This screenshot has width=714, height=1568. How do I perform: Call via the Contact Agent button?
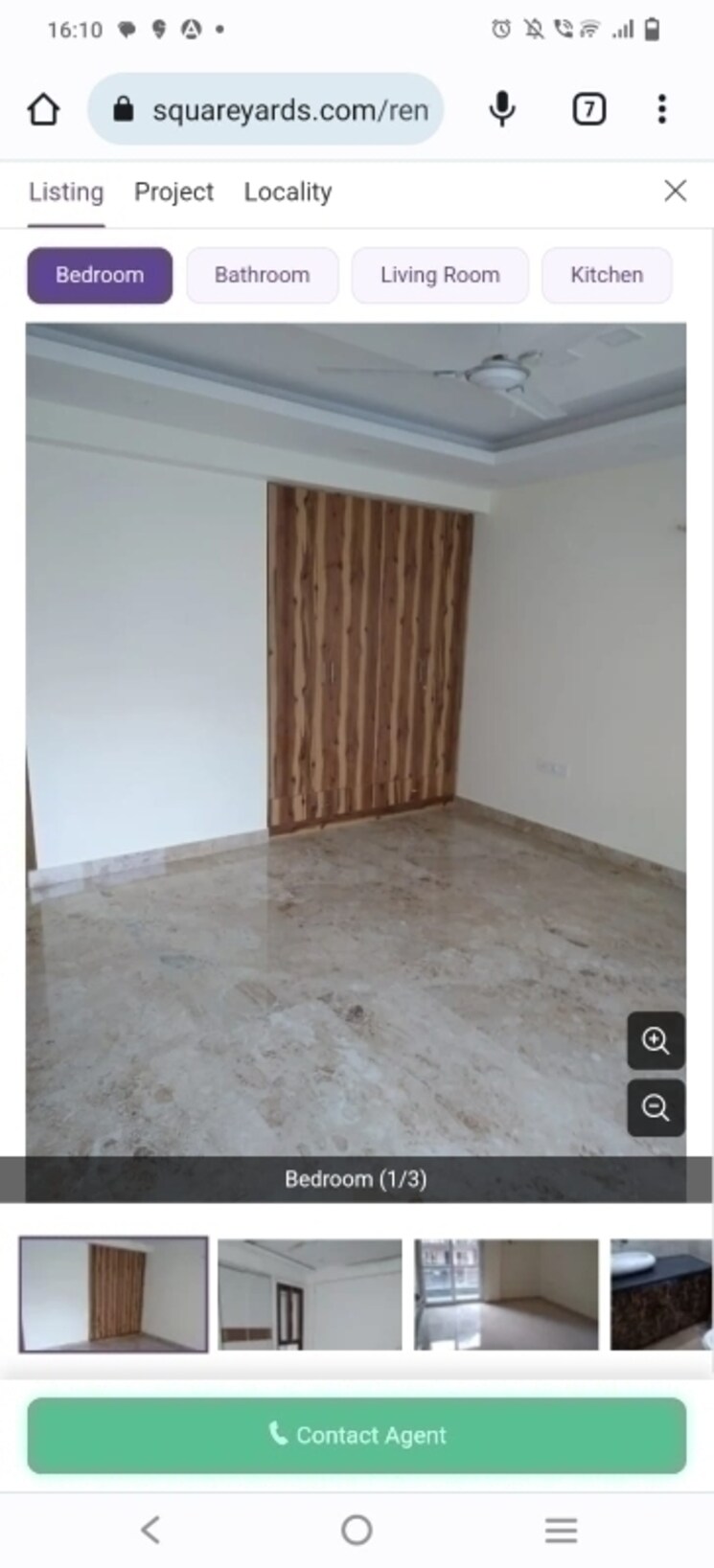(x=357, y=1435)
